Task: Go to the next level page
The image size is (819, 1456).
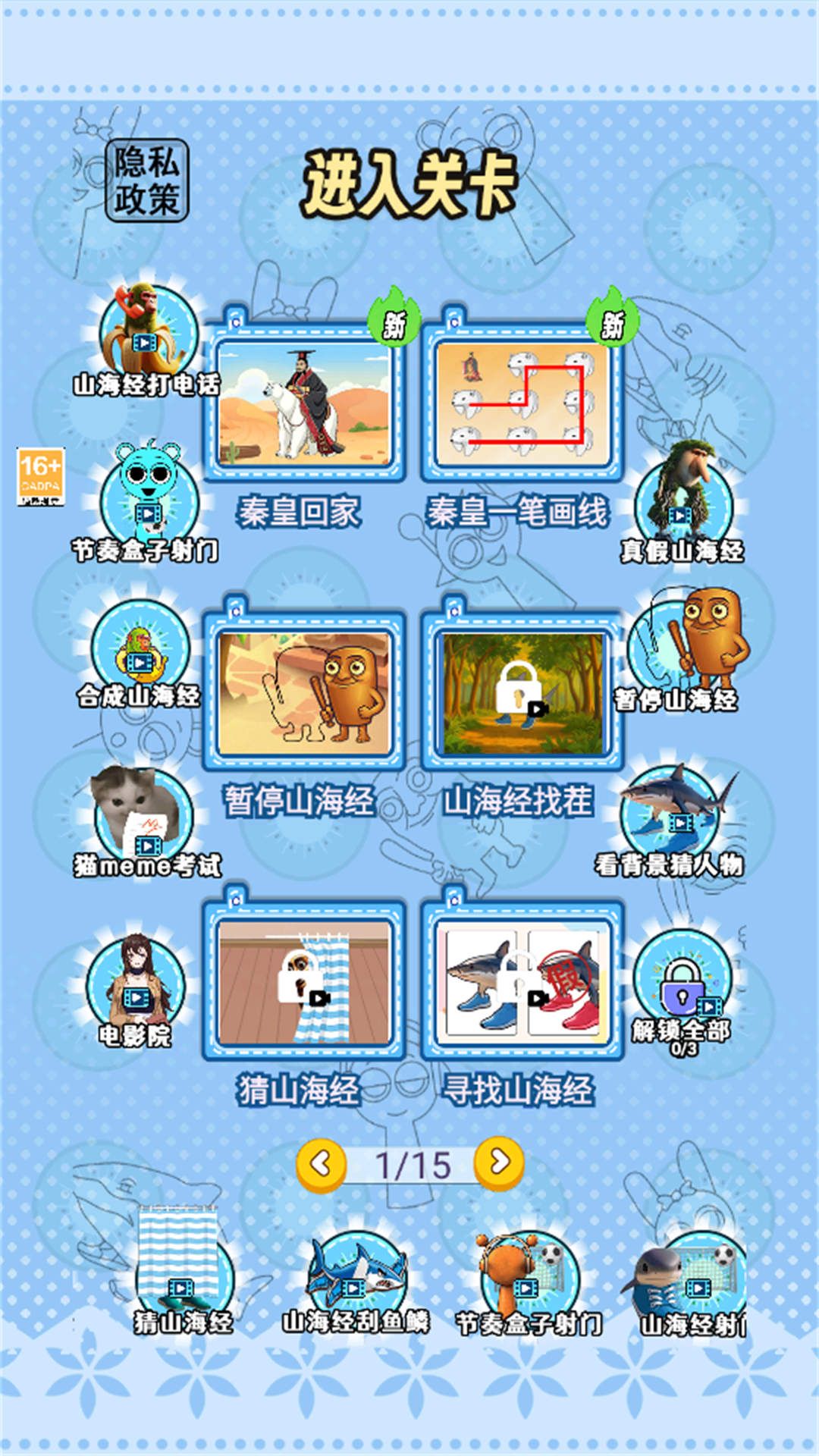Action: pos(500,1162)
